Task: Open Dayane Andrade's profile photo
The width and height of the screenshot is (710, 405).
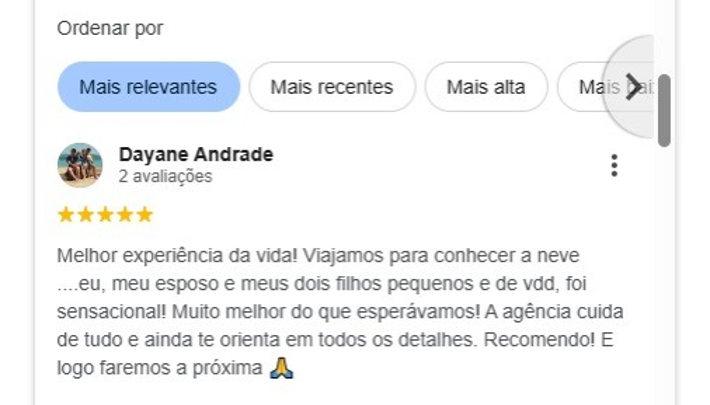Action: pyautogui.click(x=80, y=165)
